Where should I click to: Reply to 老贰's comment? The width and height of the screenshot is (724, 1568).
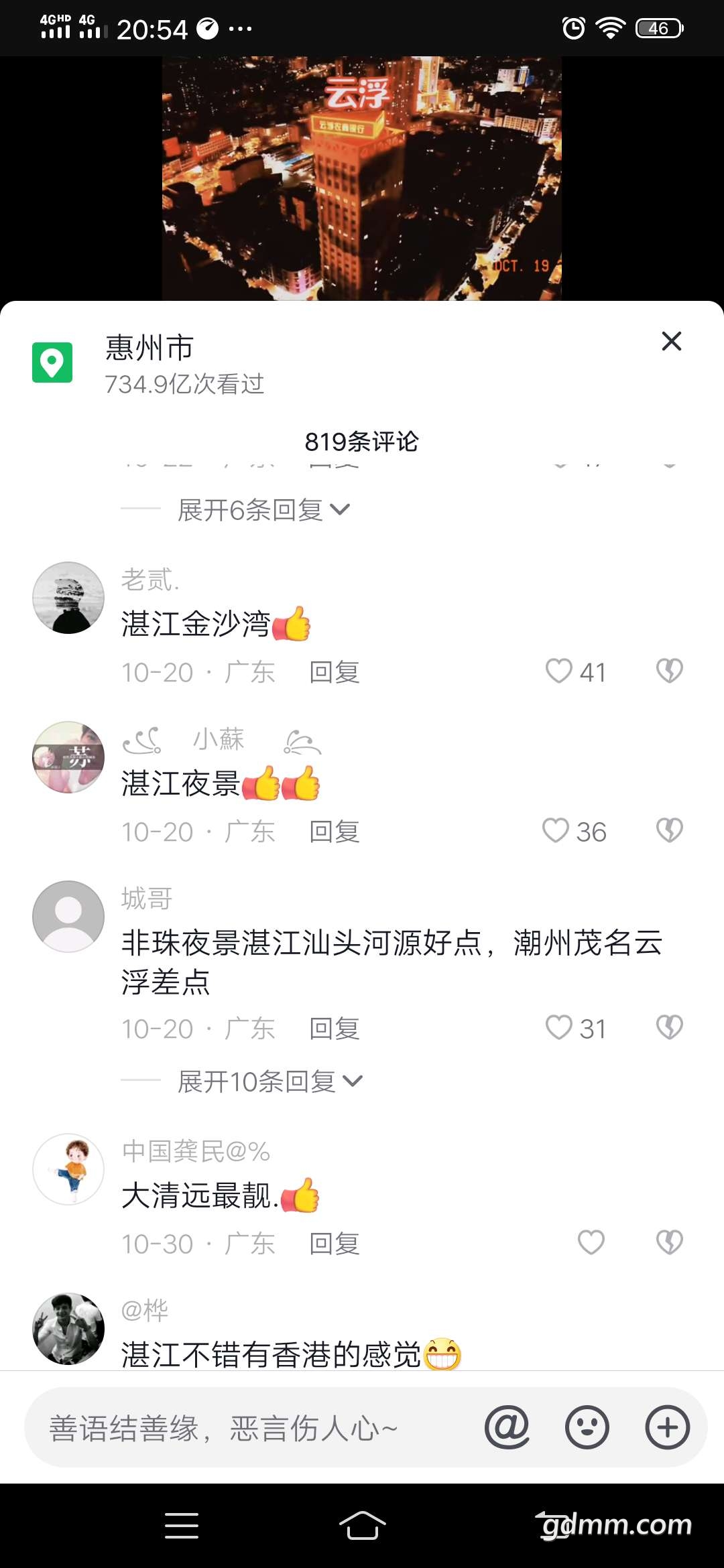(x=335, y=672)
